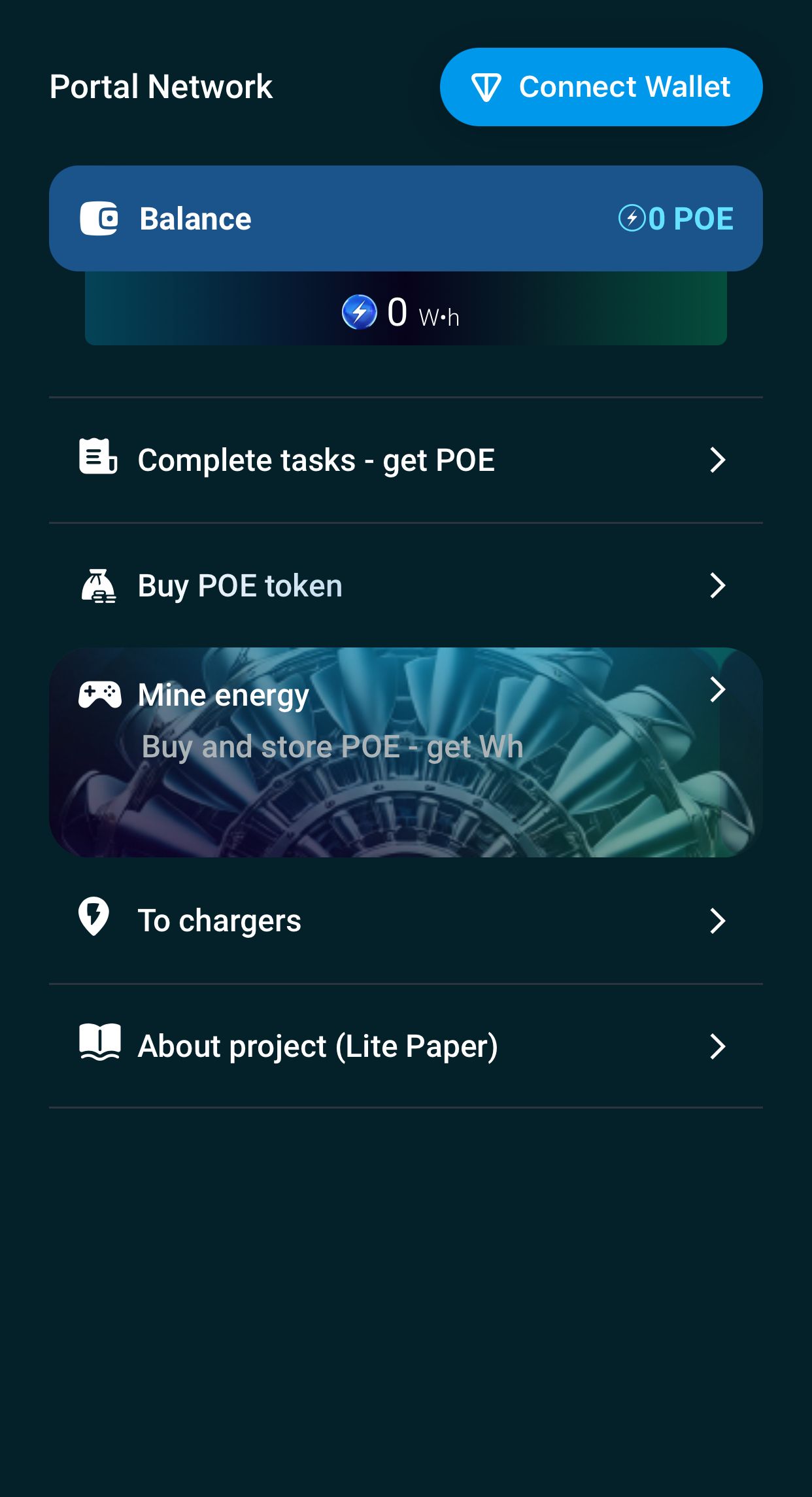Expand the To chargers row arrow

(x=718, y=921)
